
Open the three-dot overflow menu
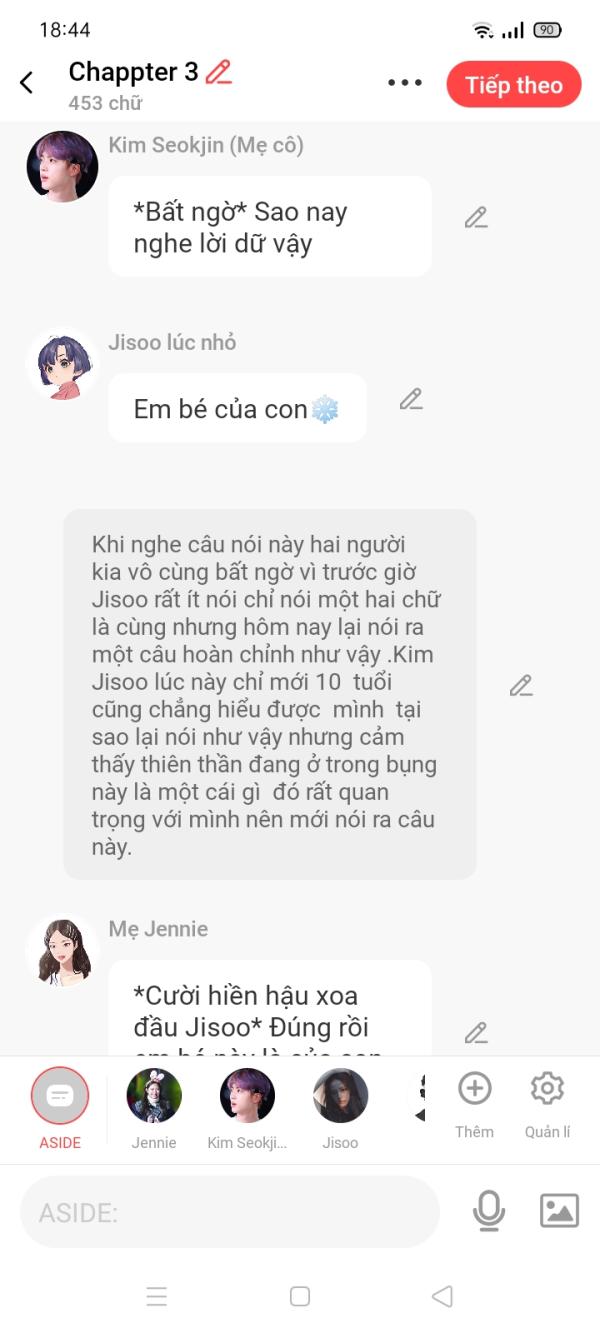click(405, 83)
